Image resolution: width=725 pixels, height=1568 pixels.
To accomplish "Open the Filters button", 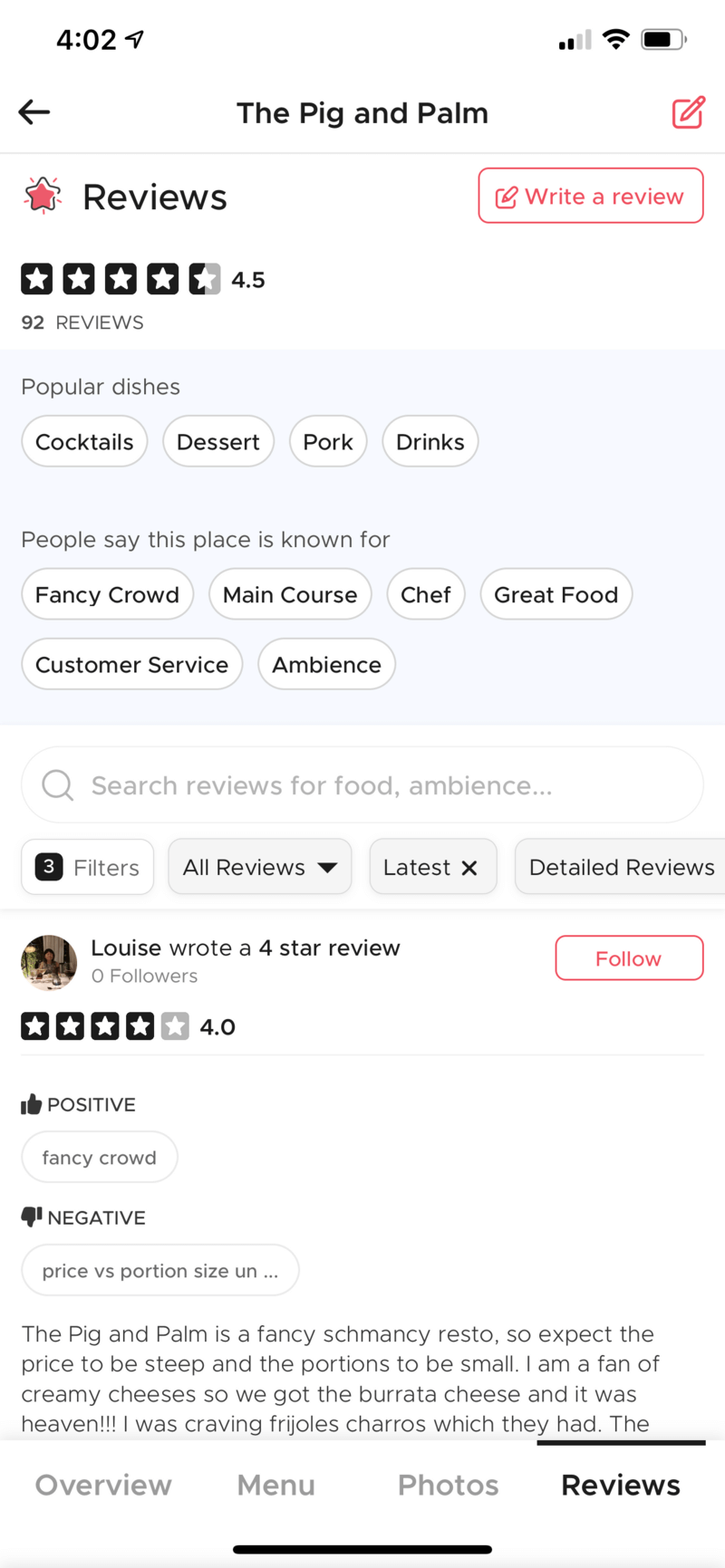I will click(x=87, y=867).
